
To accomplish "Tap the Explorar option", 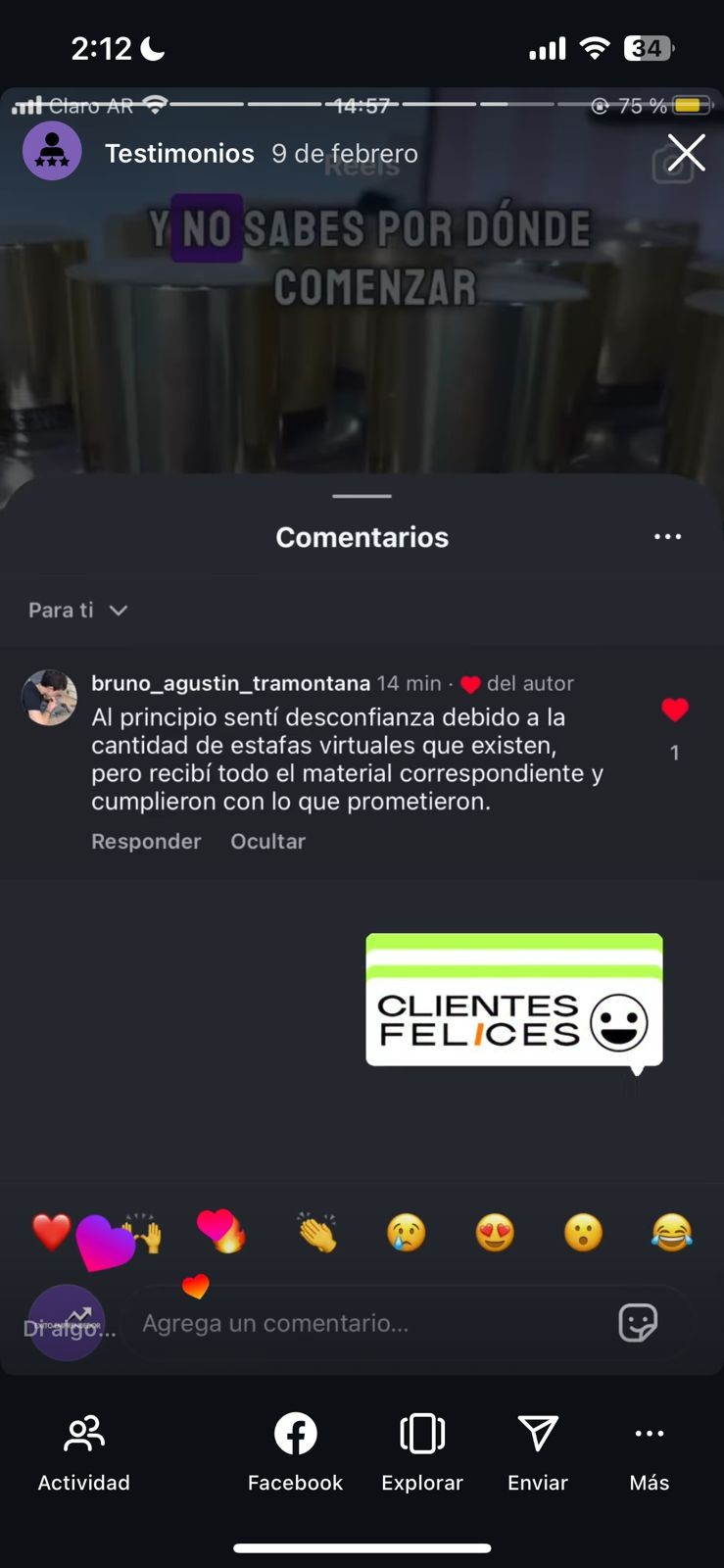I will 422,1450.
